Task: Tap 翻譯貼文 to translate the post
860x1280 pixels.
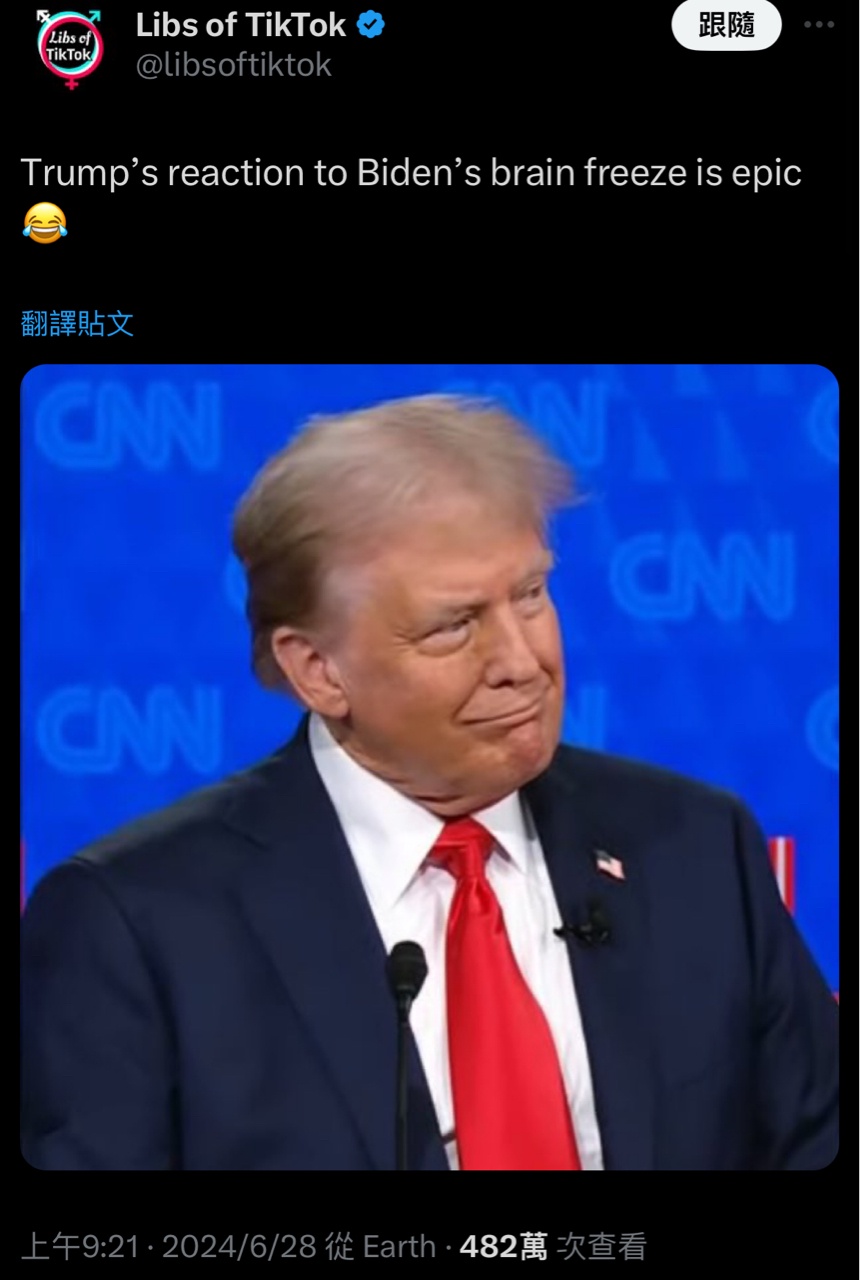Action: click(x=77, y=323)
